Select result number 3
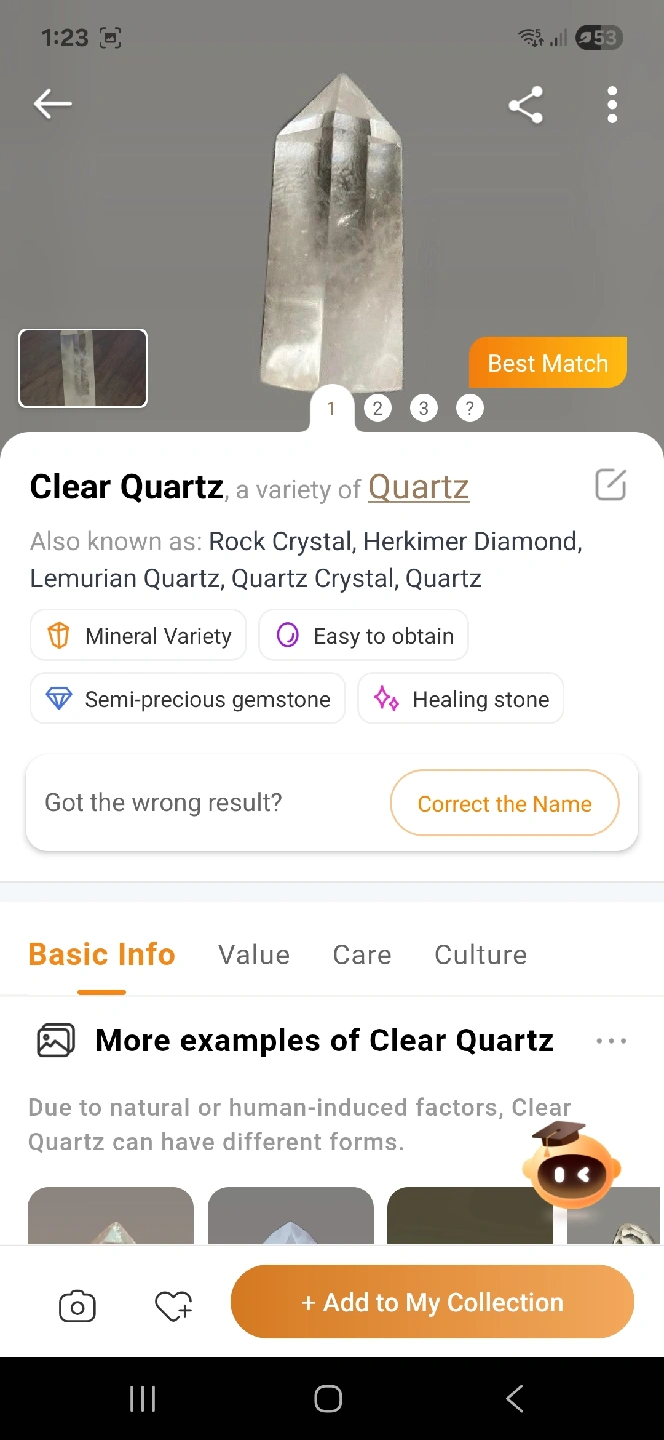Viewport: 664px width, 1440px height. click(x=423, y=408)
